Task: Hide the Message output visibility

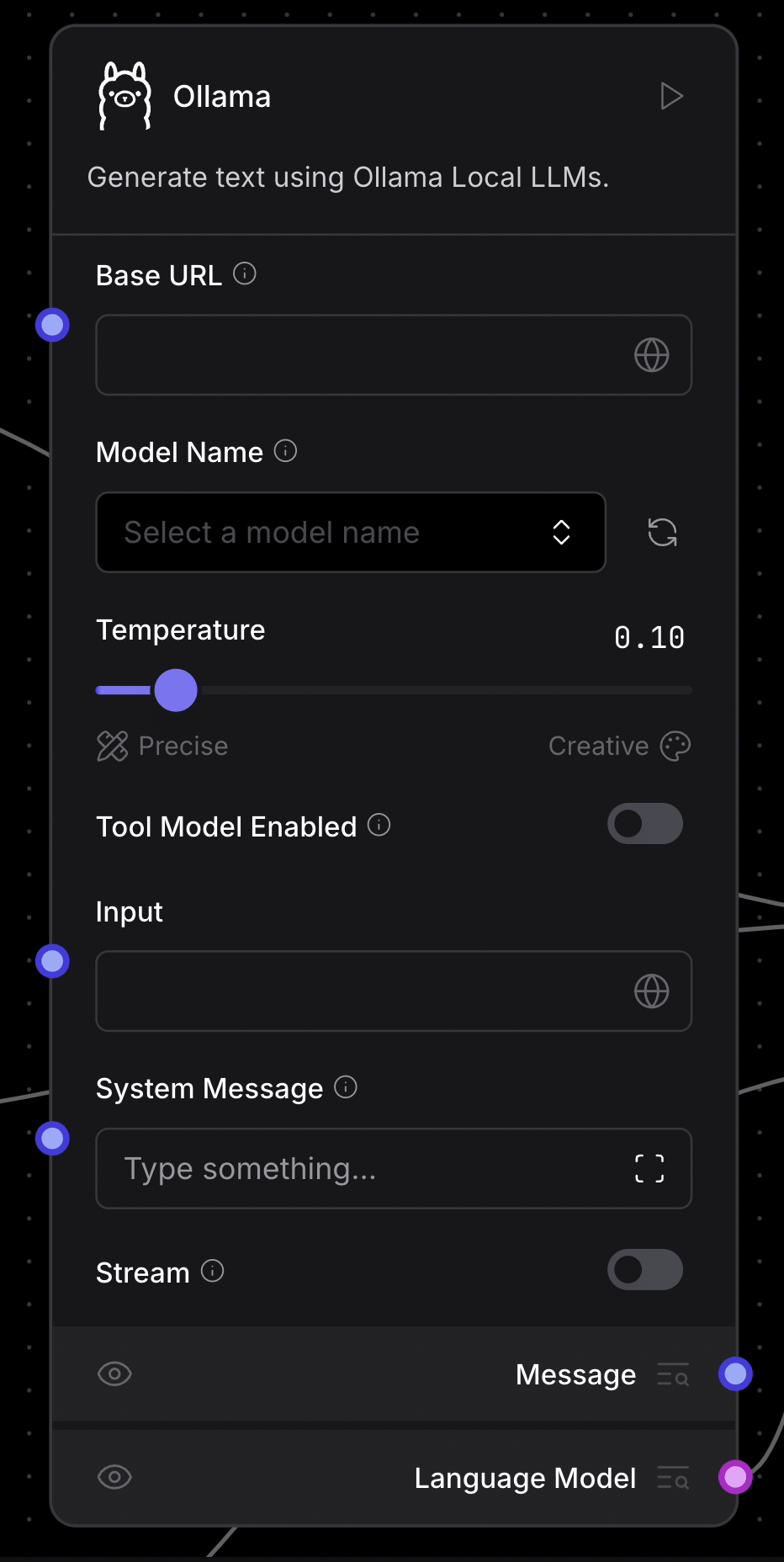Action: tap(114, 1373)
